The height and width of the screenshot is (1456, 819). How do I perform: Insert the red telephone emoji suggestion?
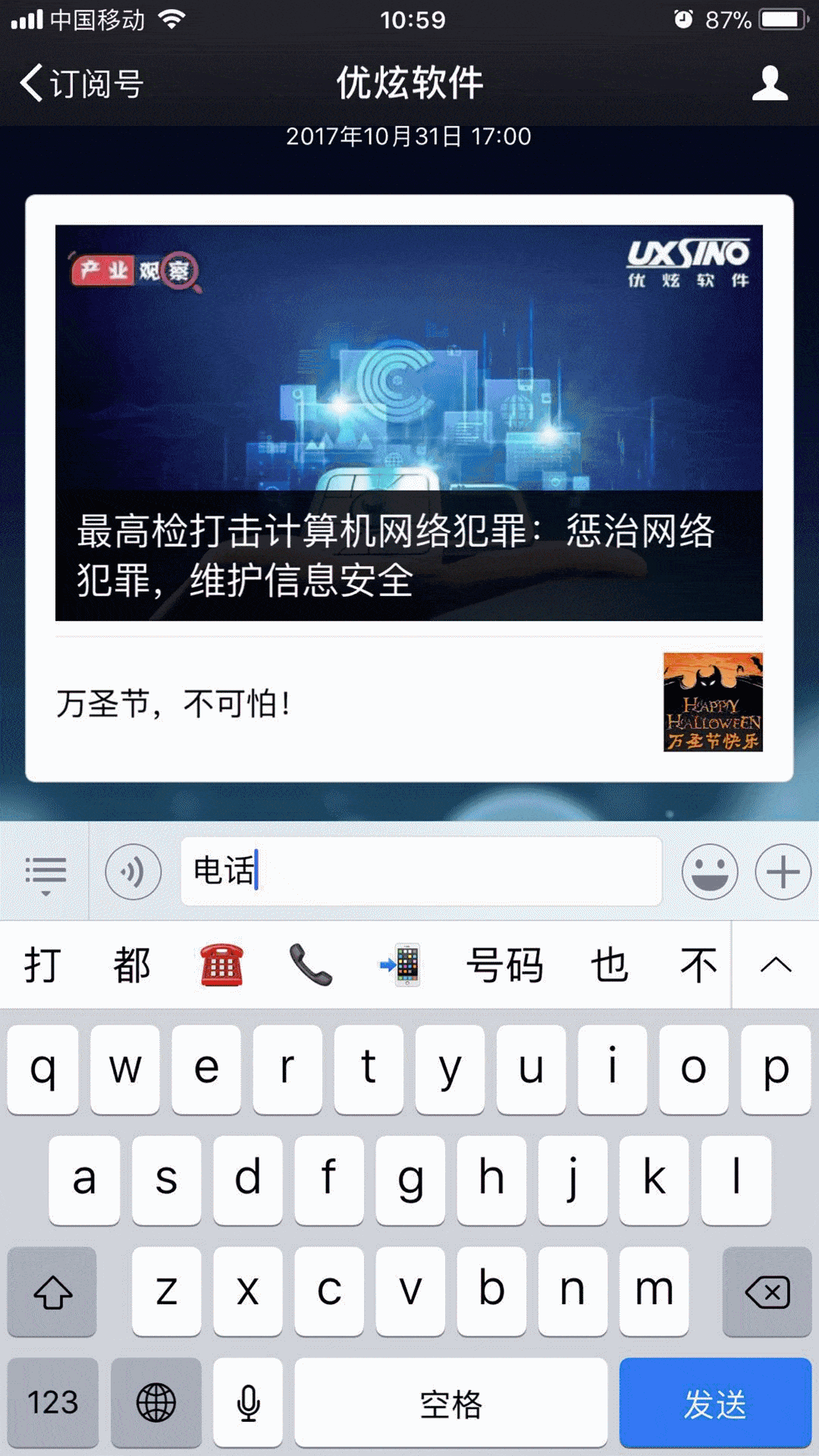click(x=221, y=965)
